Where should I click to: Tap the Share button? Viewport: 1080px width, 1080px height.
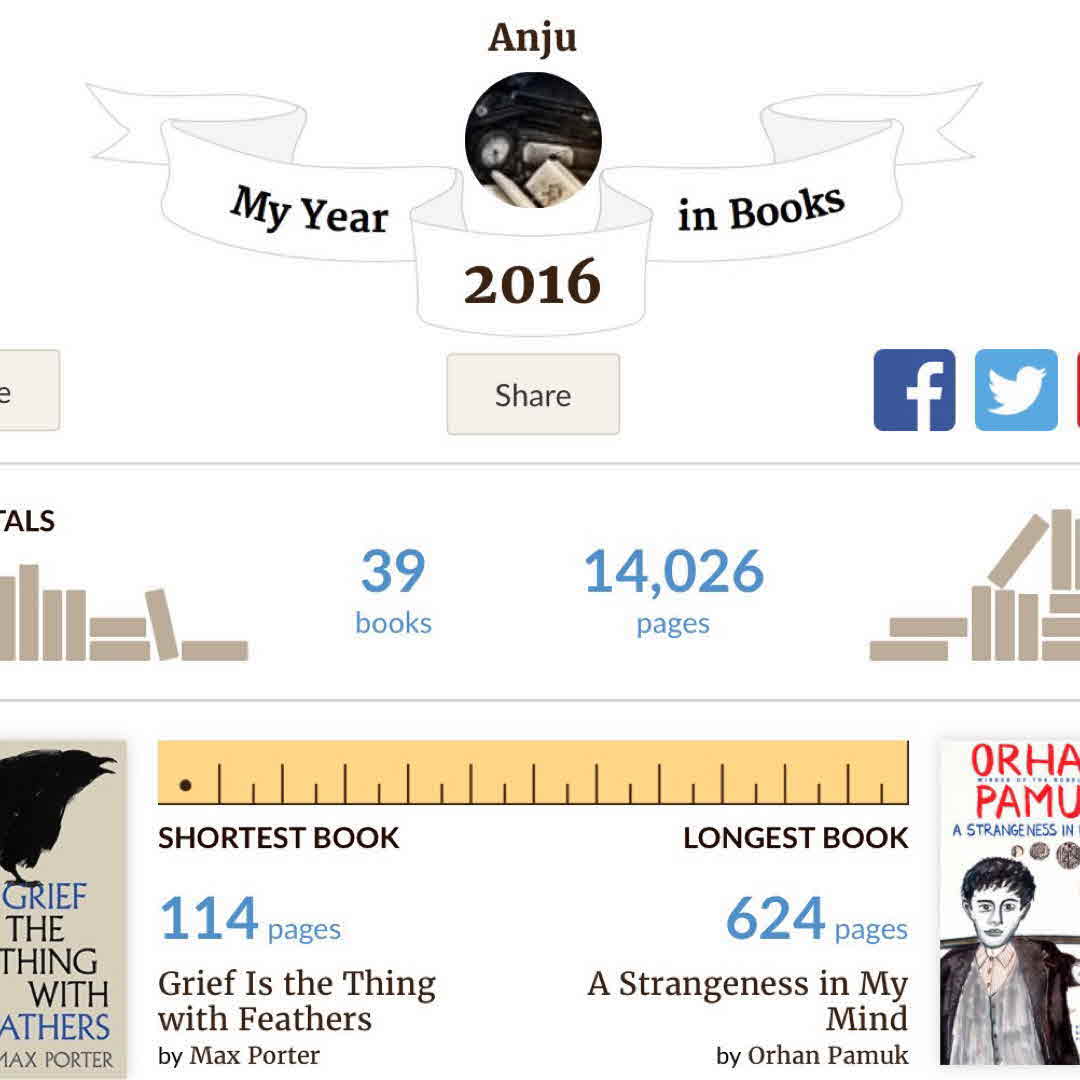533,394
